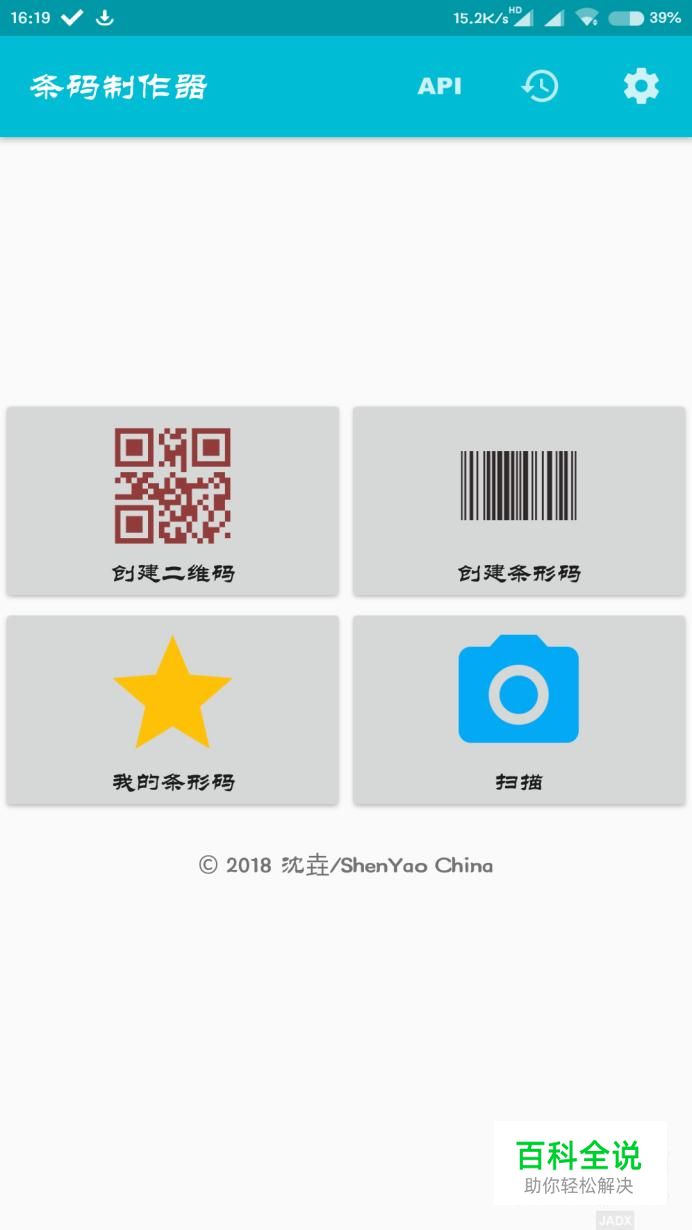
Task: Open the API option in toolbar
Action: 439,86
